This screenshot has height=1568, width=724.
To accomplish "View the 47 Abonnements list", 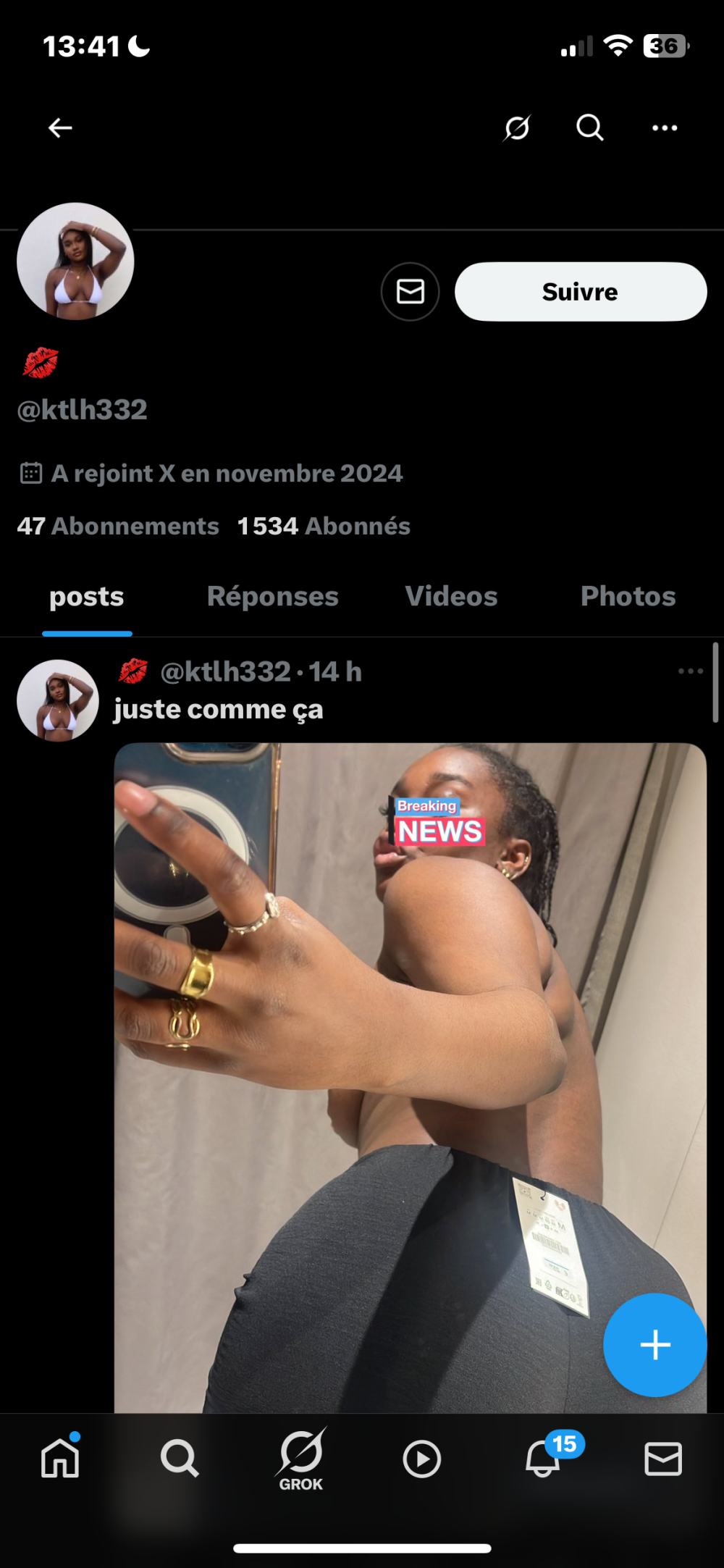I will [118, 527].
